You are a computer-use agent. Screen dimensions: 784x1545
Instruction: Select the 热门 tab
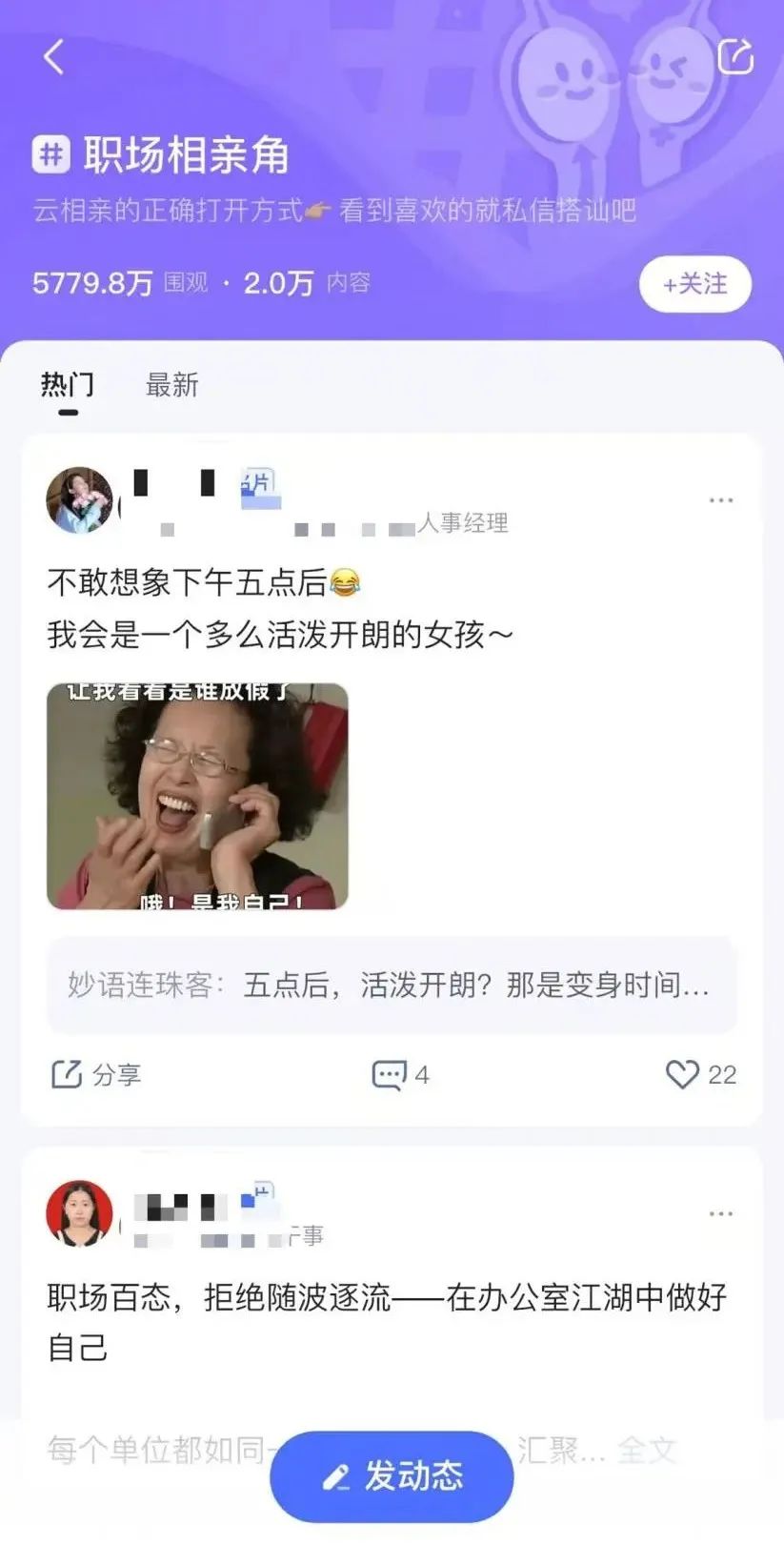click(67, 385)
